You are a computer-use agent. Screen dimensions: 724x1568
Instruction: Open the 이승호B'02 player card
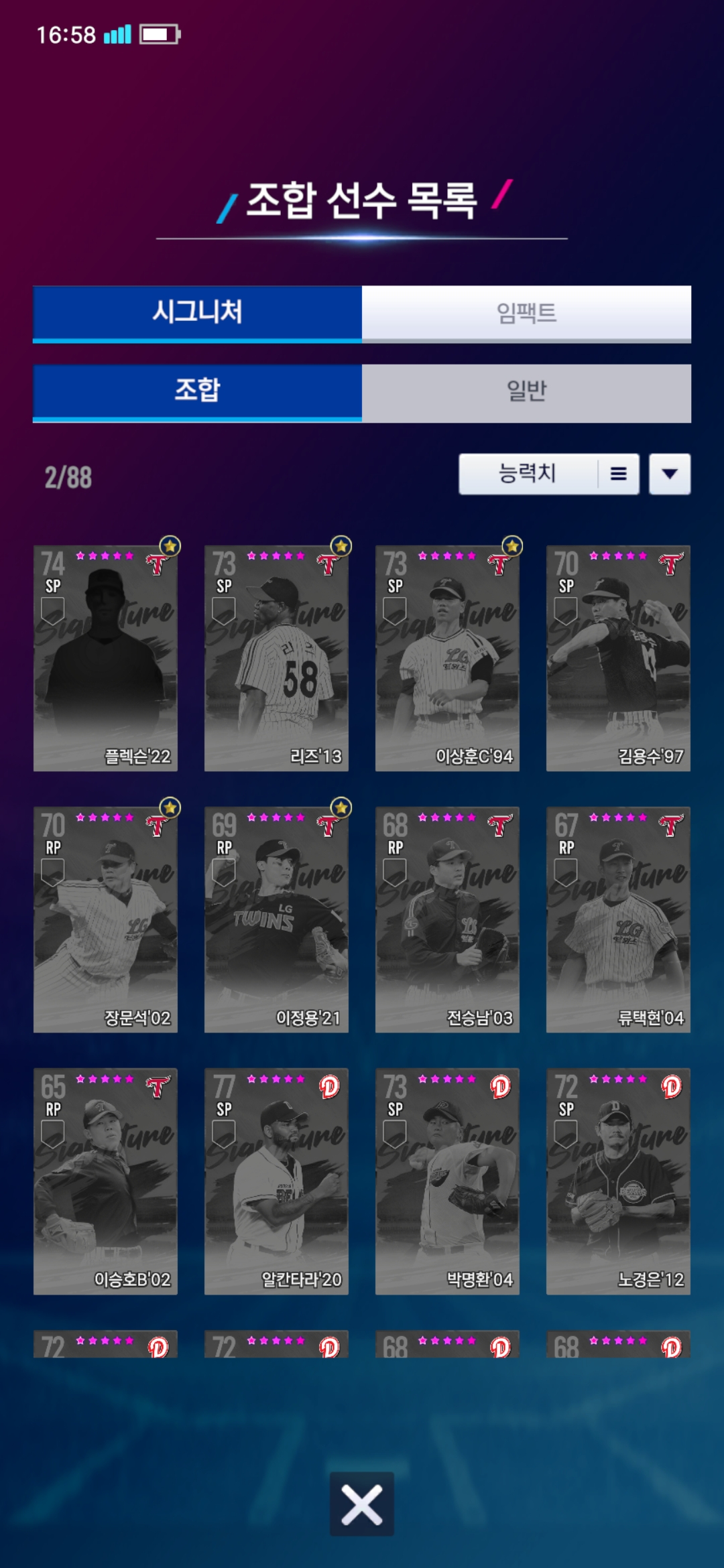(105, 1181)
